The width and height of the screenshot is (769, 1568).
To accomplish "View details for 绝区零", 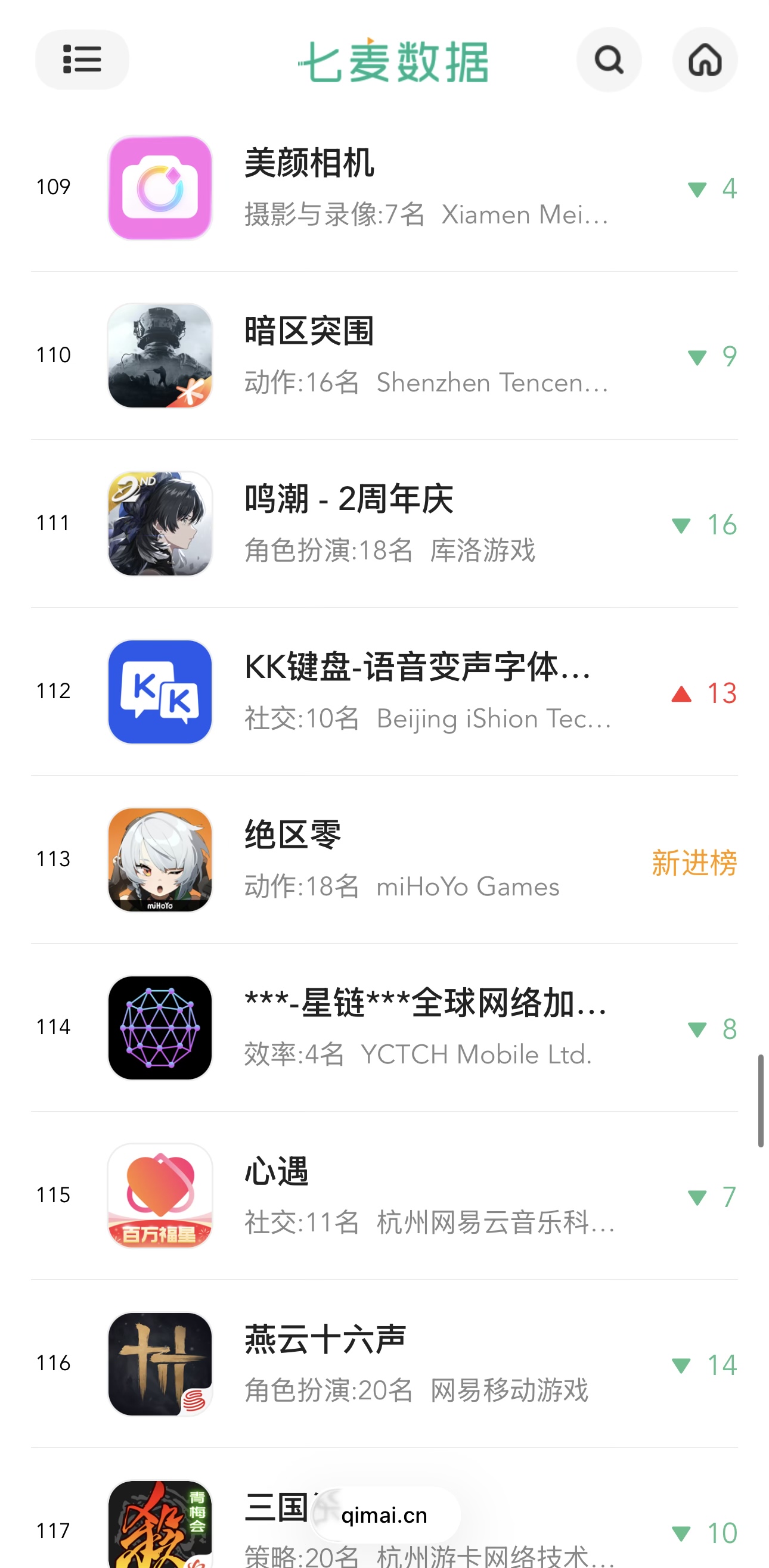I will tap(384, 860).
